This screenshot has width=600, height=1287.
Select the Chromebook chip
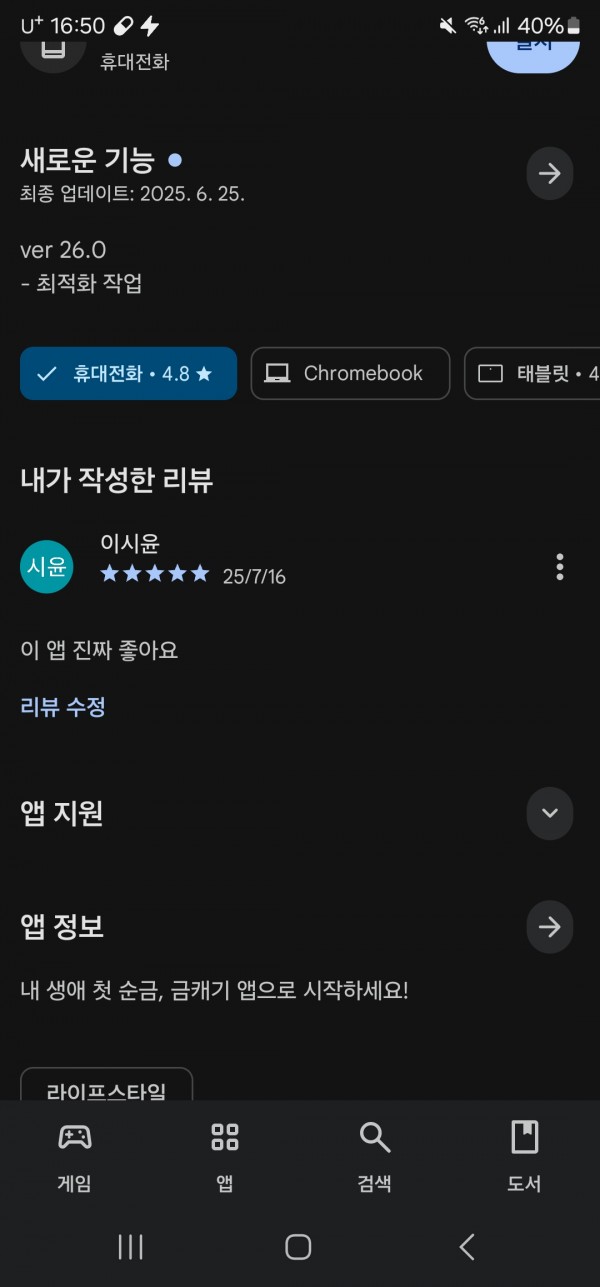[351, 373]
